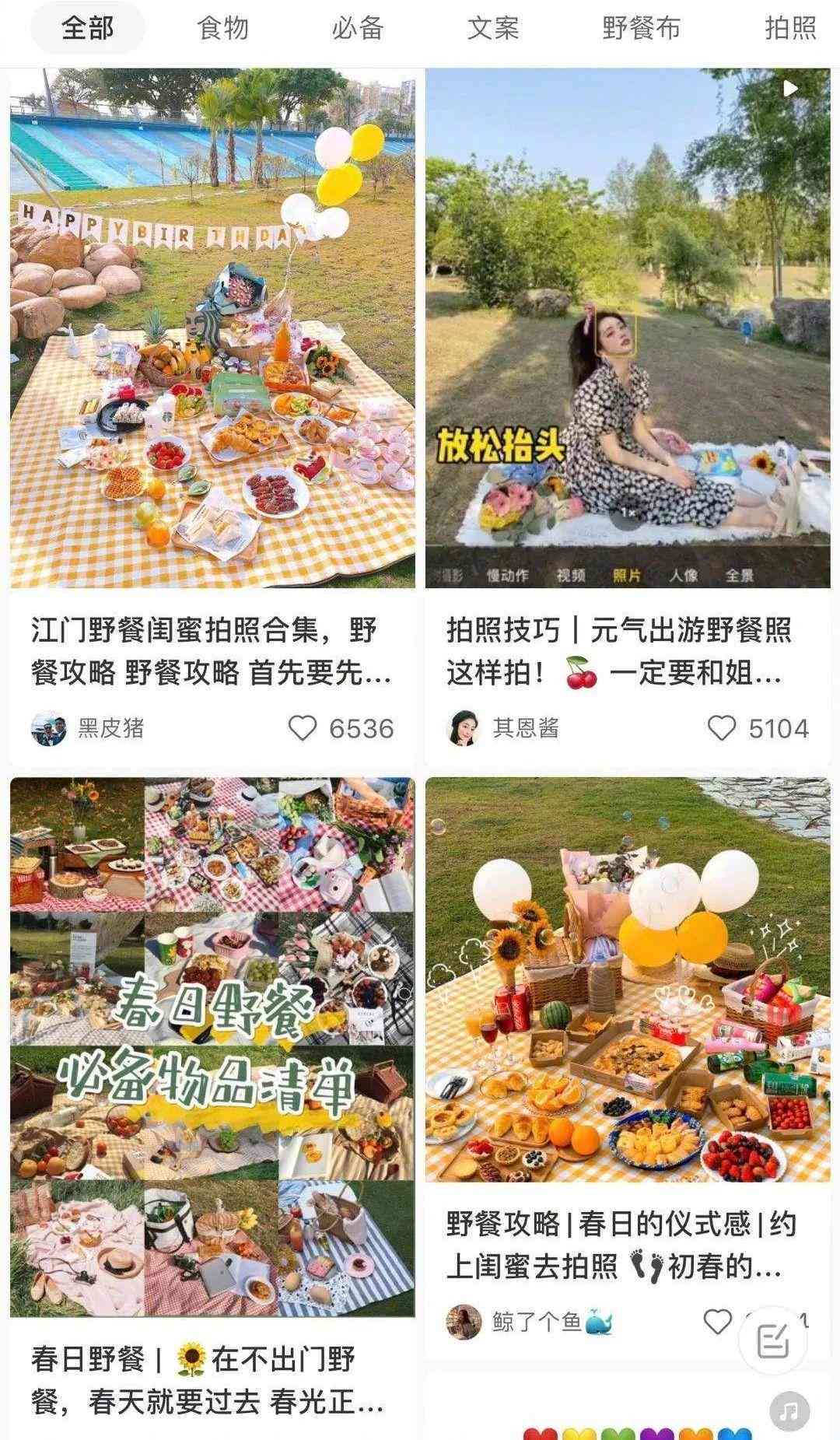Open the 江门野餐闺蜜拍照合集 post
This screenshot has width=840, height=1440.
tap(212, 328)
